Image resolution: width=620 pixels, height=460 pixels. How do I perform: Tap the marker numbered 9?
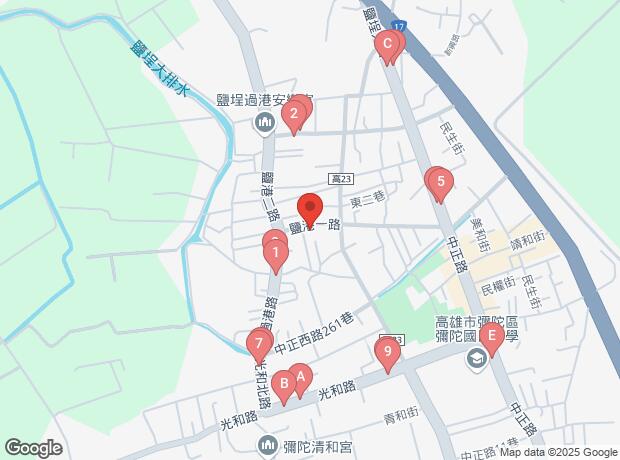coord(387,351)
